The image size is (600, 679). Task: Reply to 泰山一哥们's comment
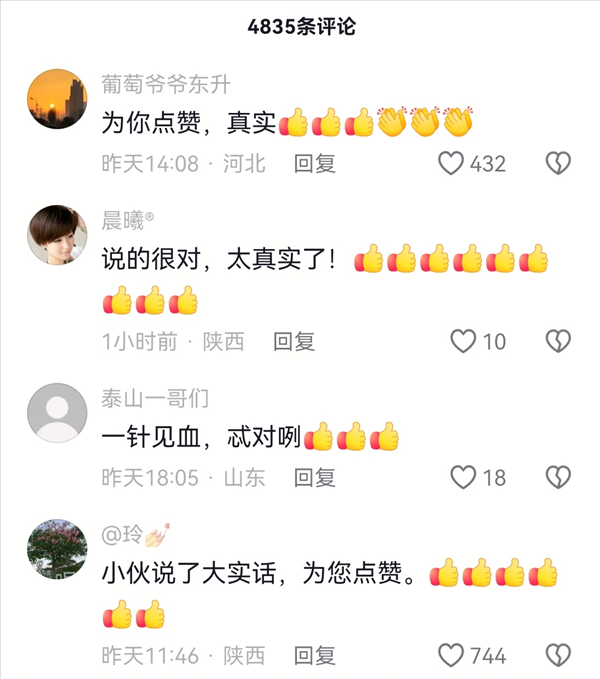pyautogui.click(x=314, y=477)
